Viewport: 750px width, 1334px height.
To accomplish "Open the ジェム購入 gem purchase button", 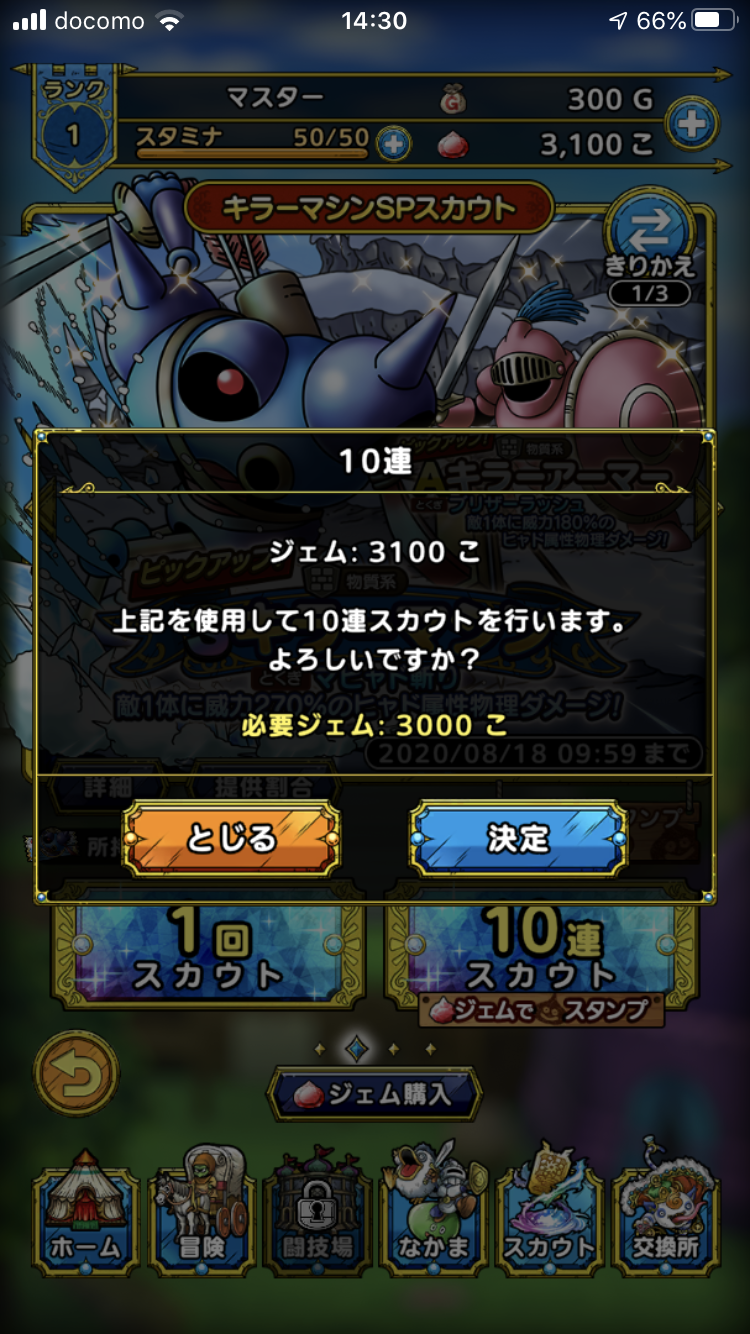I will tap(373, 1094).
